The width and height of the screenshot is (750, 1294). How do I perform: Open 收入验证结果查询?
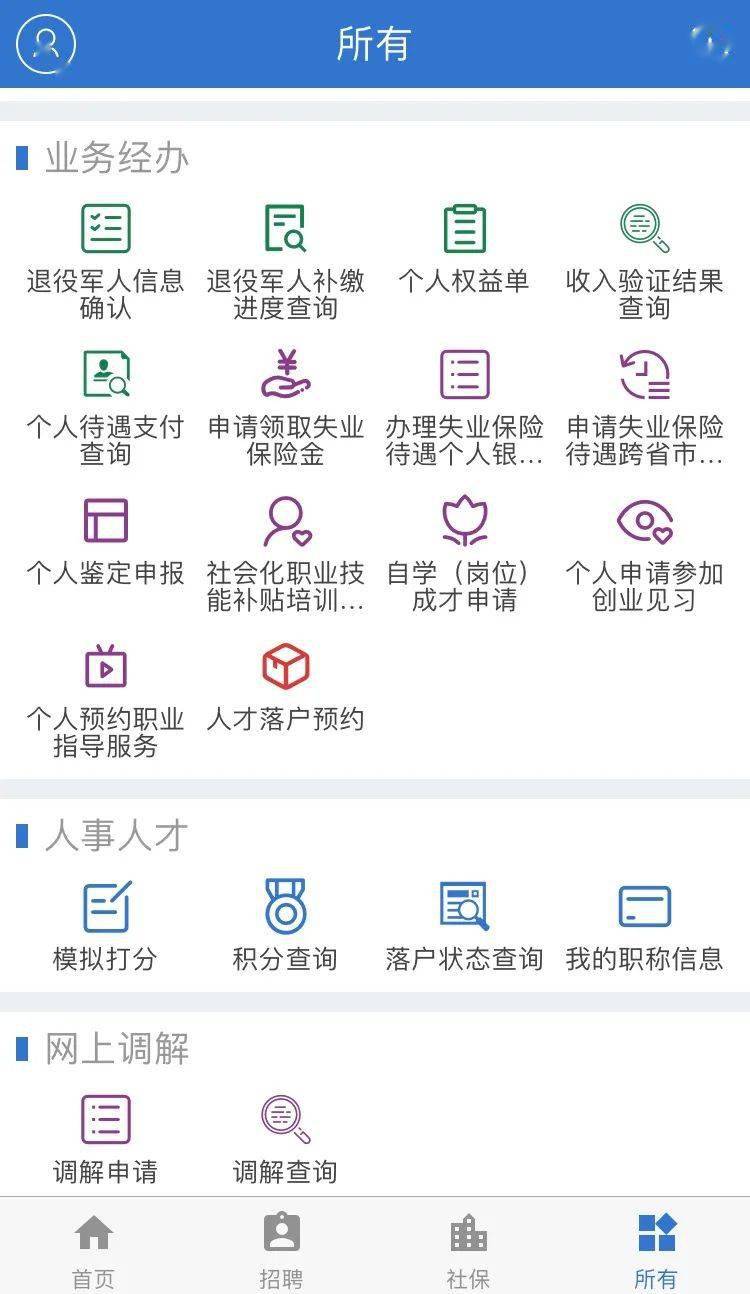click(644, 261)
